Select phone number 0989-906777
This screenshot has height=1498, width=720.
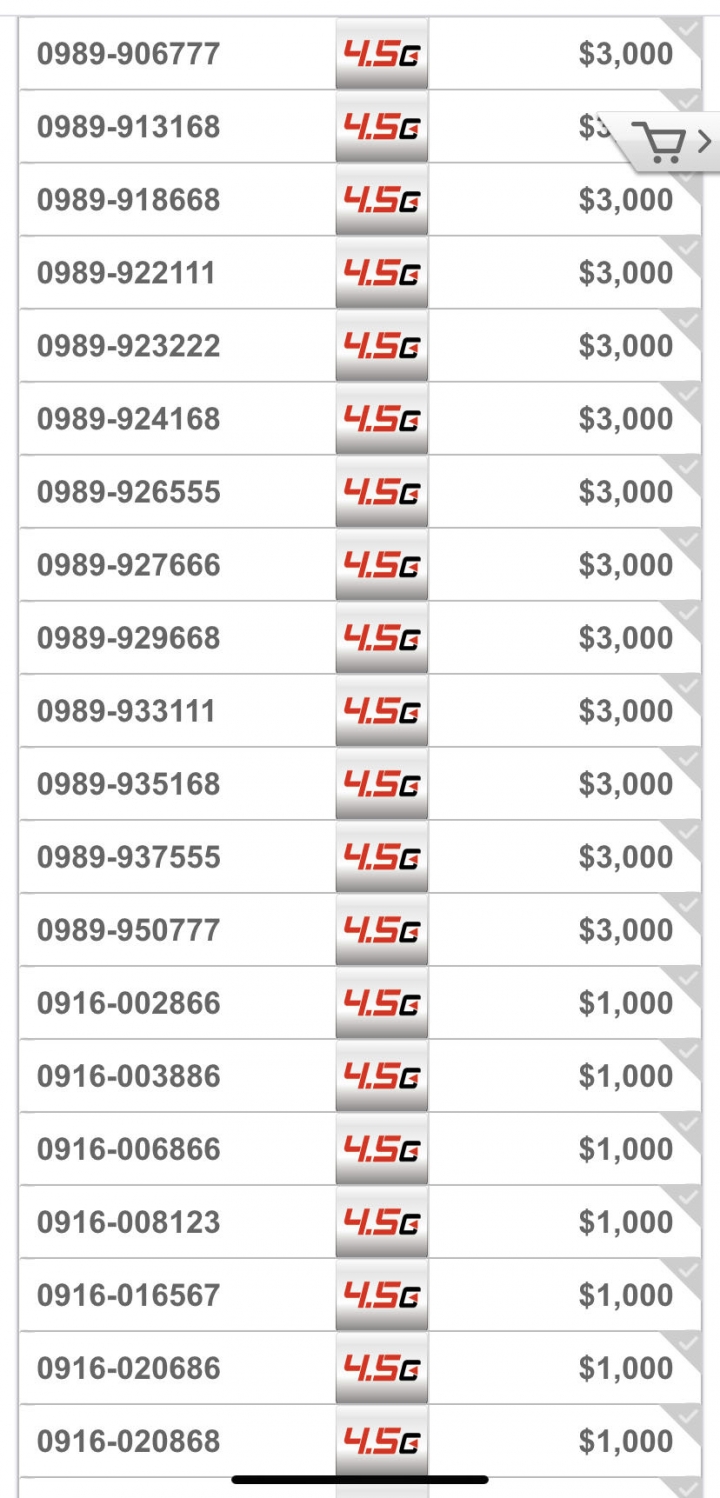click(x=360, y=54)
